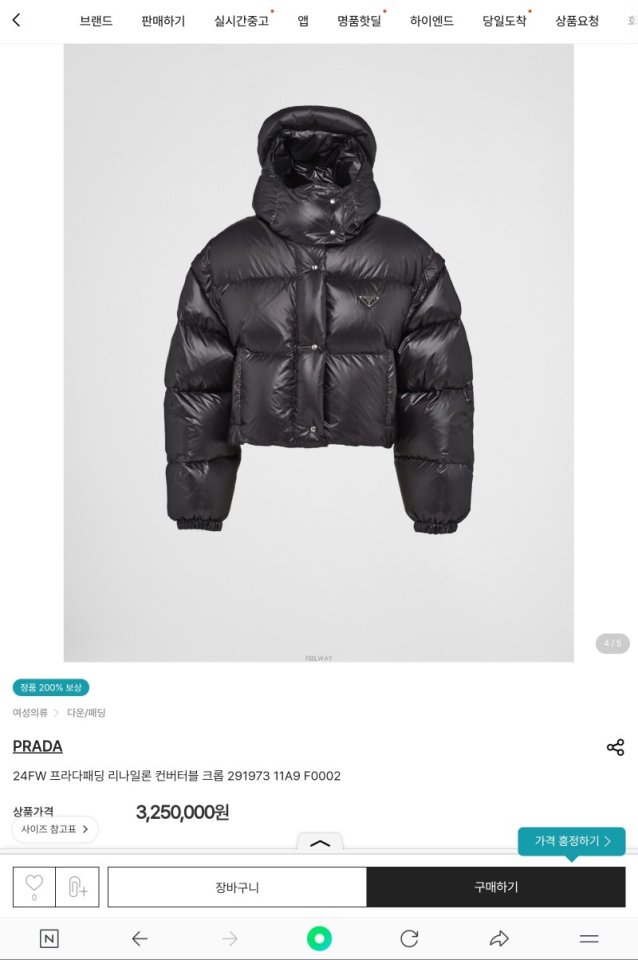Switch to the 명품핫딜 tab
Viewport: 638px width, 960px height.
[359, 21]
